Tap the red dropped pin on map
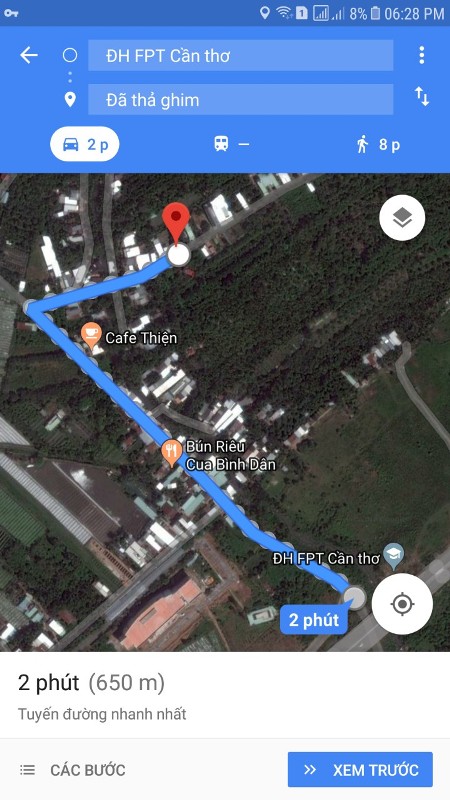Screen dimensions: 450x800 [176, 222]
